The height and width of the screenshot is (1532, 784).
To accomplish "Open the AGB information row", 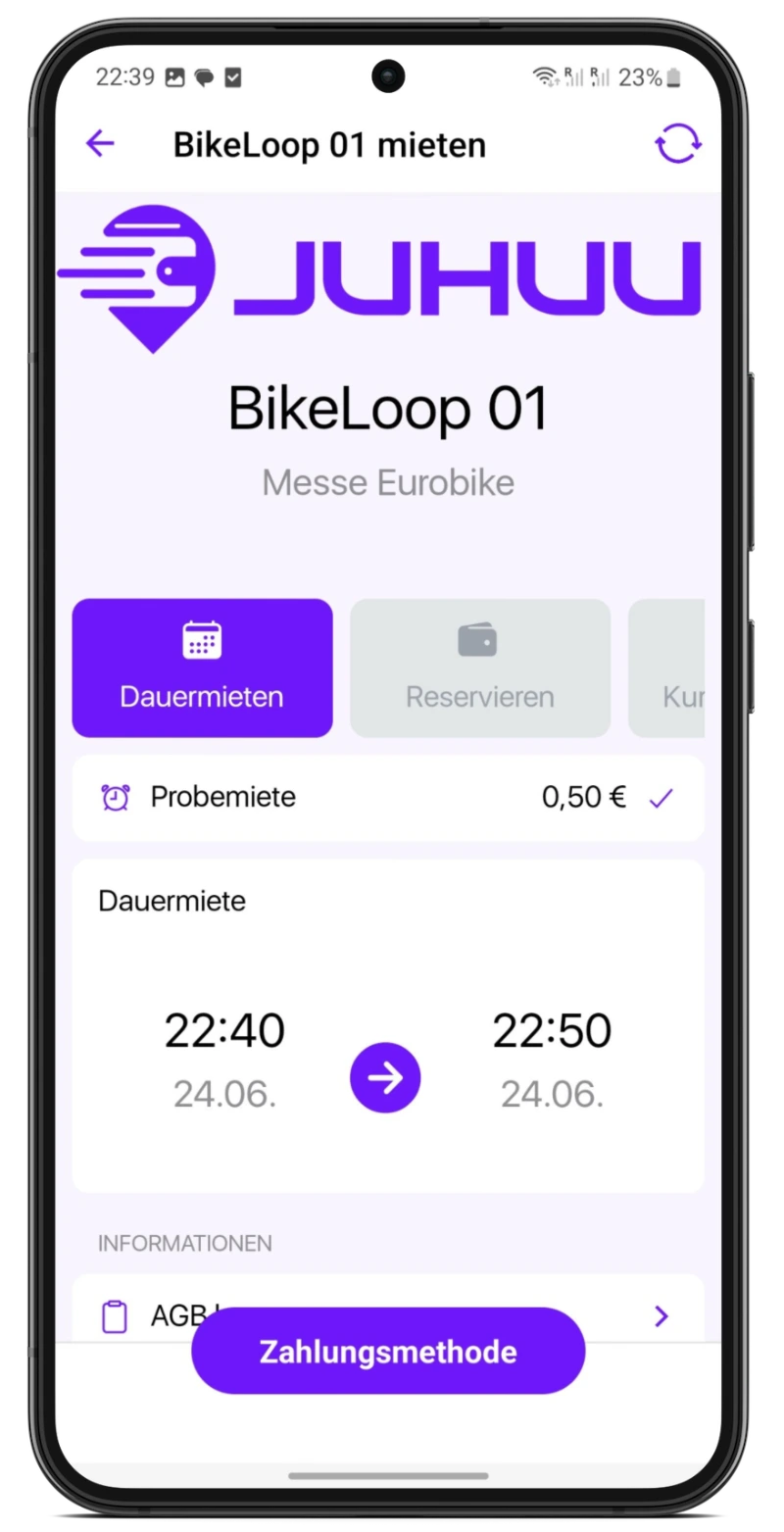I will 388,1310.
